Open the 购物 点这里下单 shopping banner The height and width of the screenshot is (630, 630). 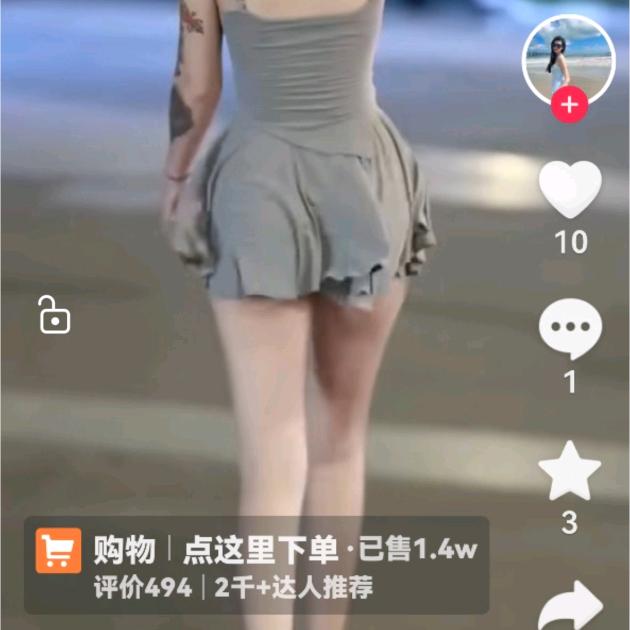click(256, 565)
